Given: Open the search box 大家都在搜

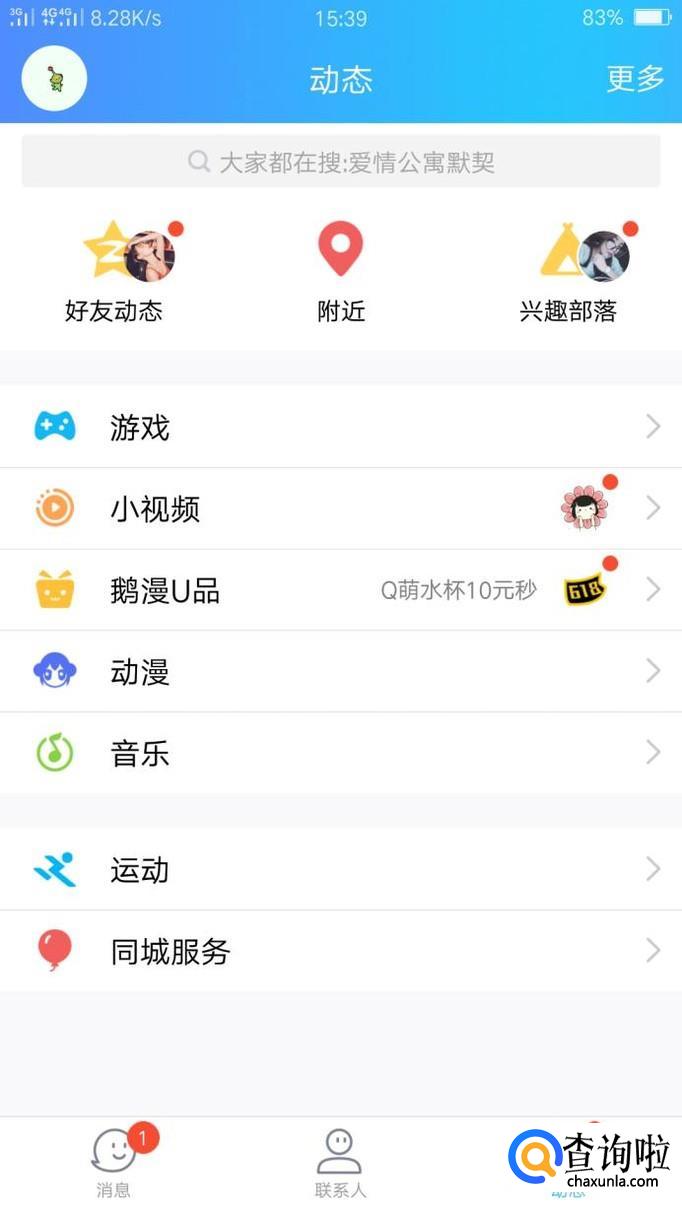Looking at the screenshot, I should tap(341, 162).
